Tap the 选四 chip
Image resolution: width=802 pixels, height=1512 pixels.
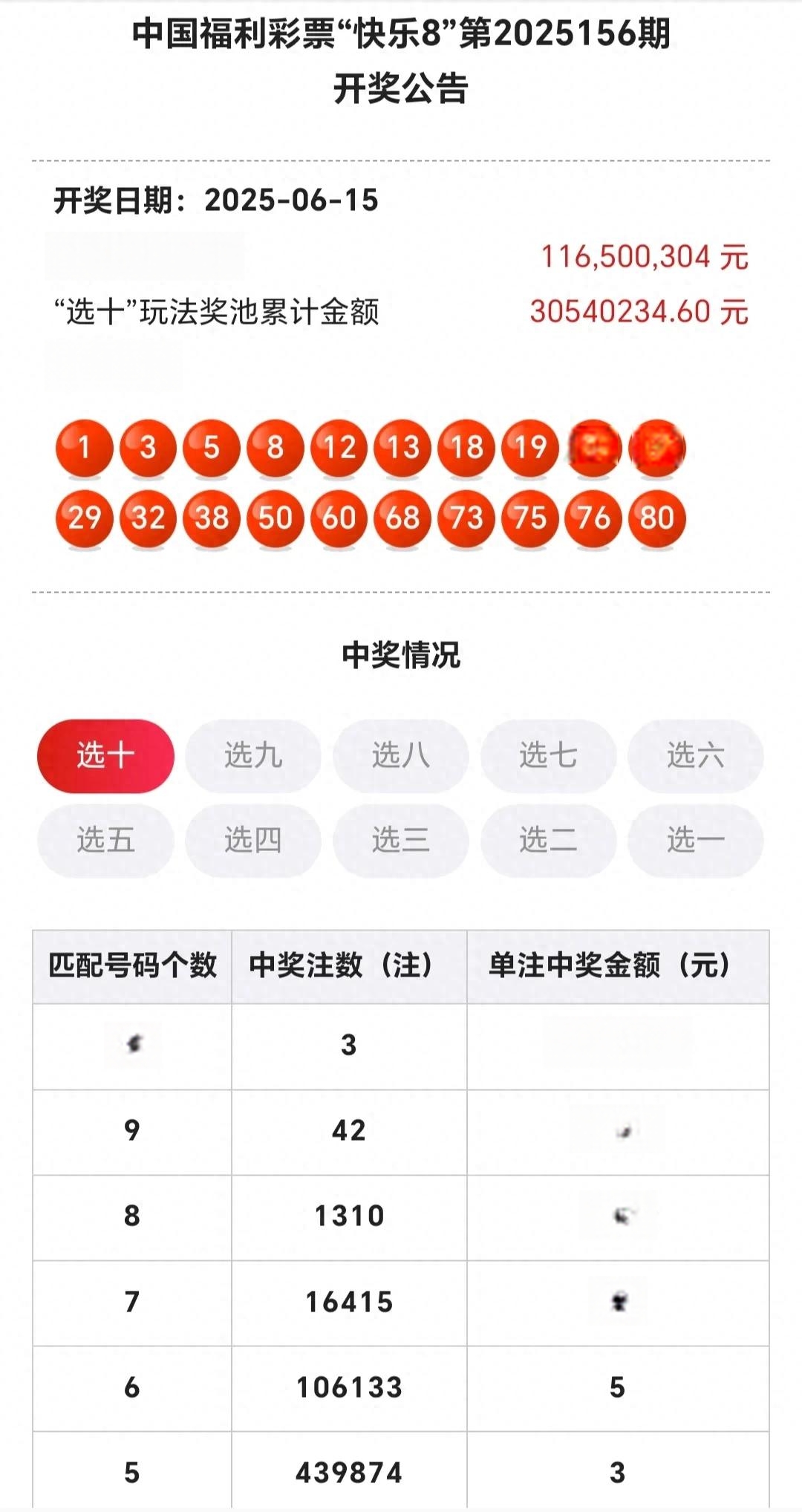(253, 840)
